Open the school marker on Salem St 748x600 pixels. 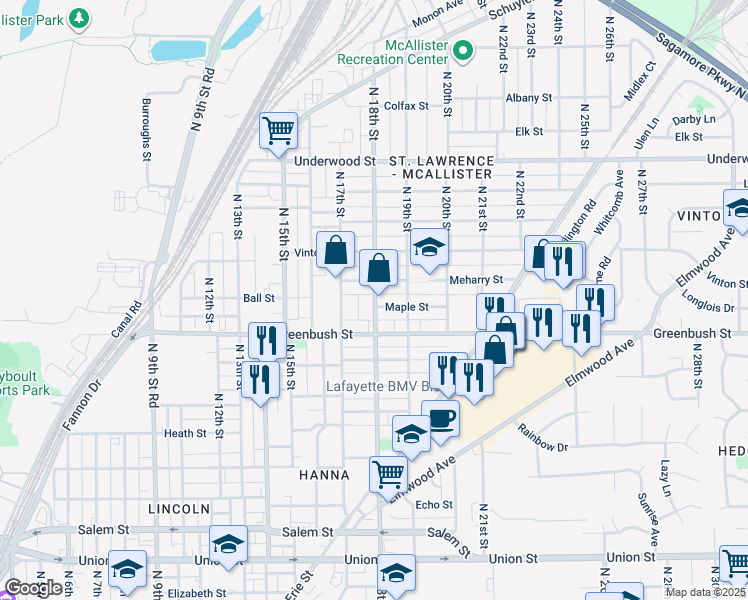pos(229,545)
